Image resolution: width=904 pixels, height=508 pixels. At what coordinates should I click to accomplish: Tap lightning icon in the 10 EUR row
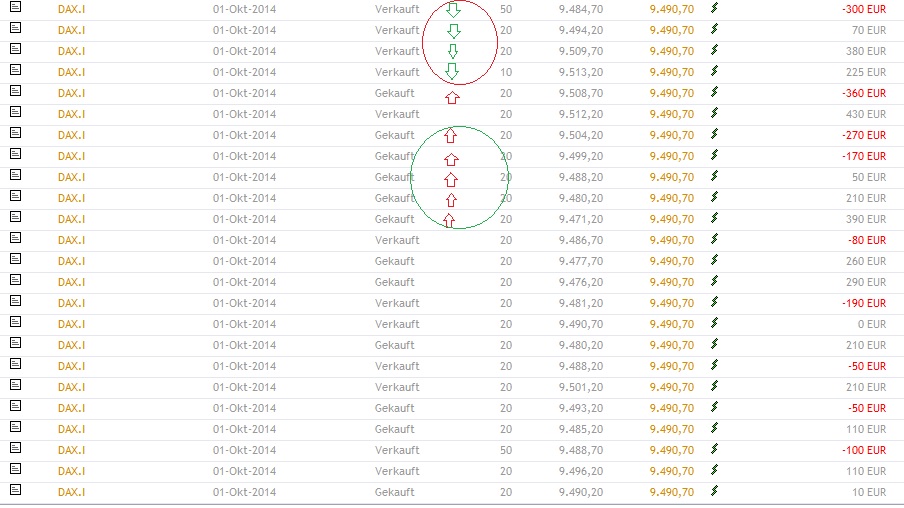click(x=714, y=492)
